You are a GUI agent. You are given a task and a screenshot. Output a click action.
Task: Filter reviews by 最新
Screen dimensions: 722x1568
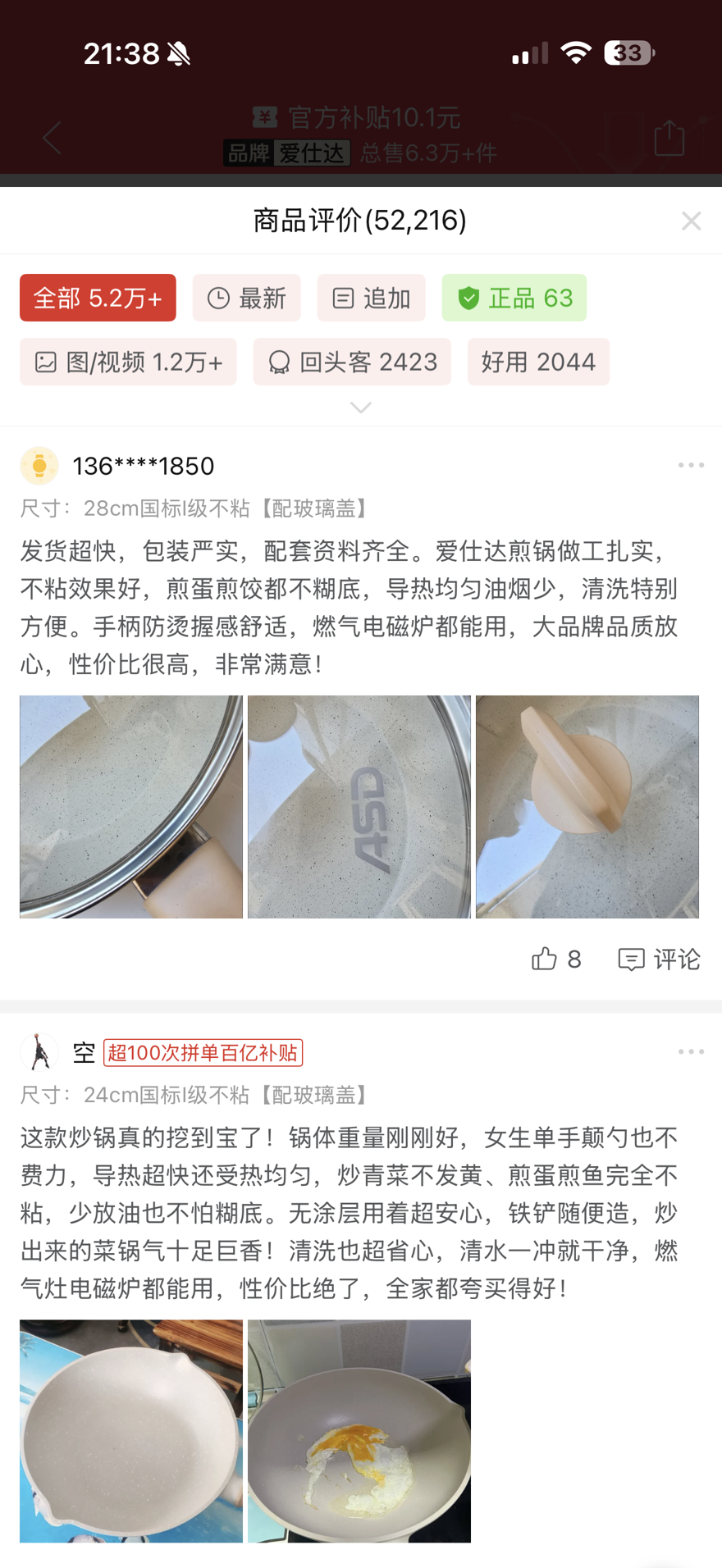(246, 298)
